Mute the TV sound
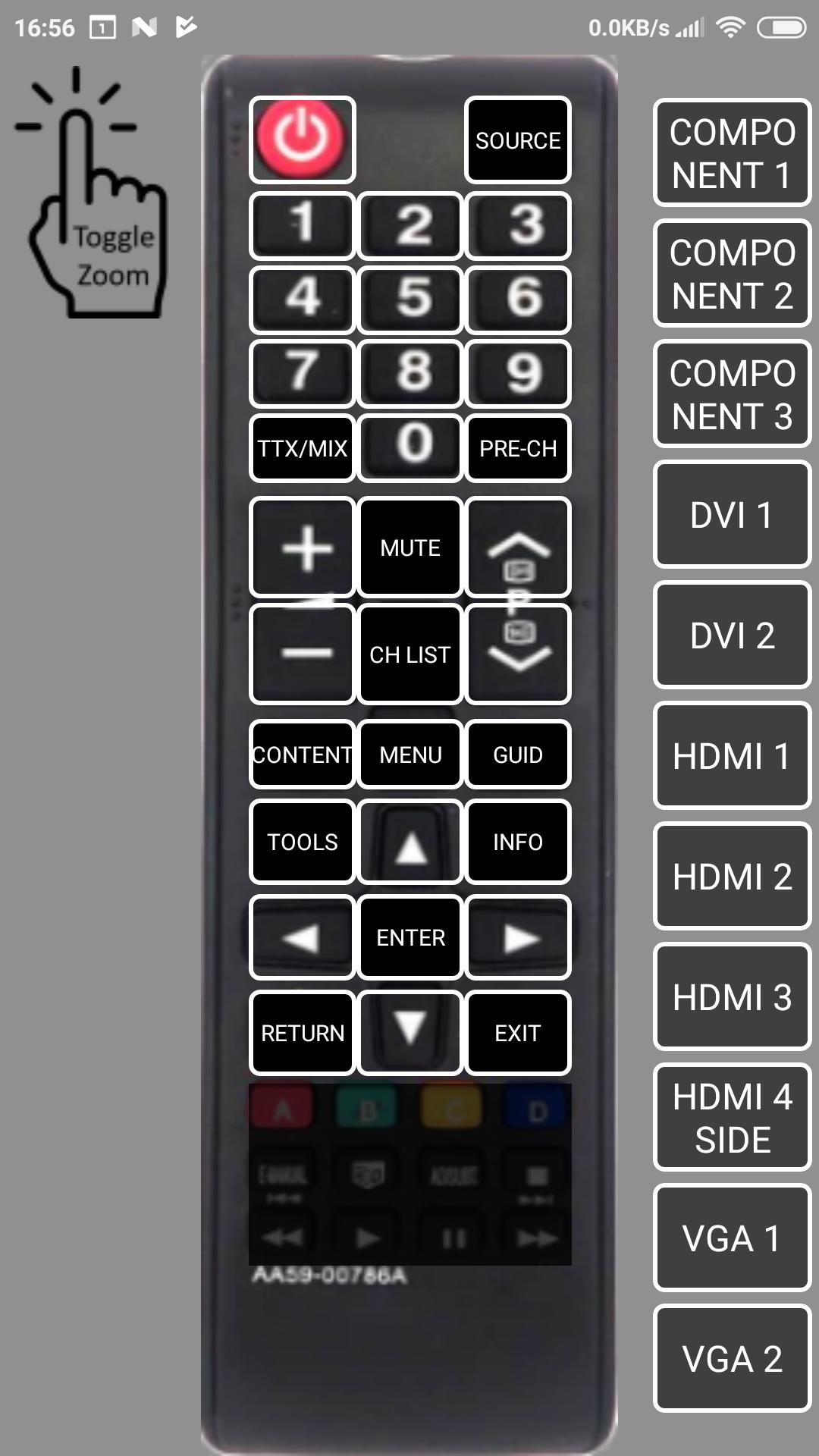This screenshot has height=1456, width=819. 410,548
